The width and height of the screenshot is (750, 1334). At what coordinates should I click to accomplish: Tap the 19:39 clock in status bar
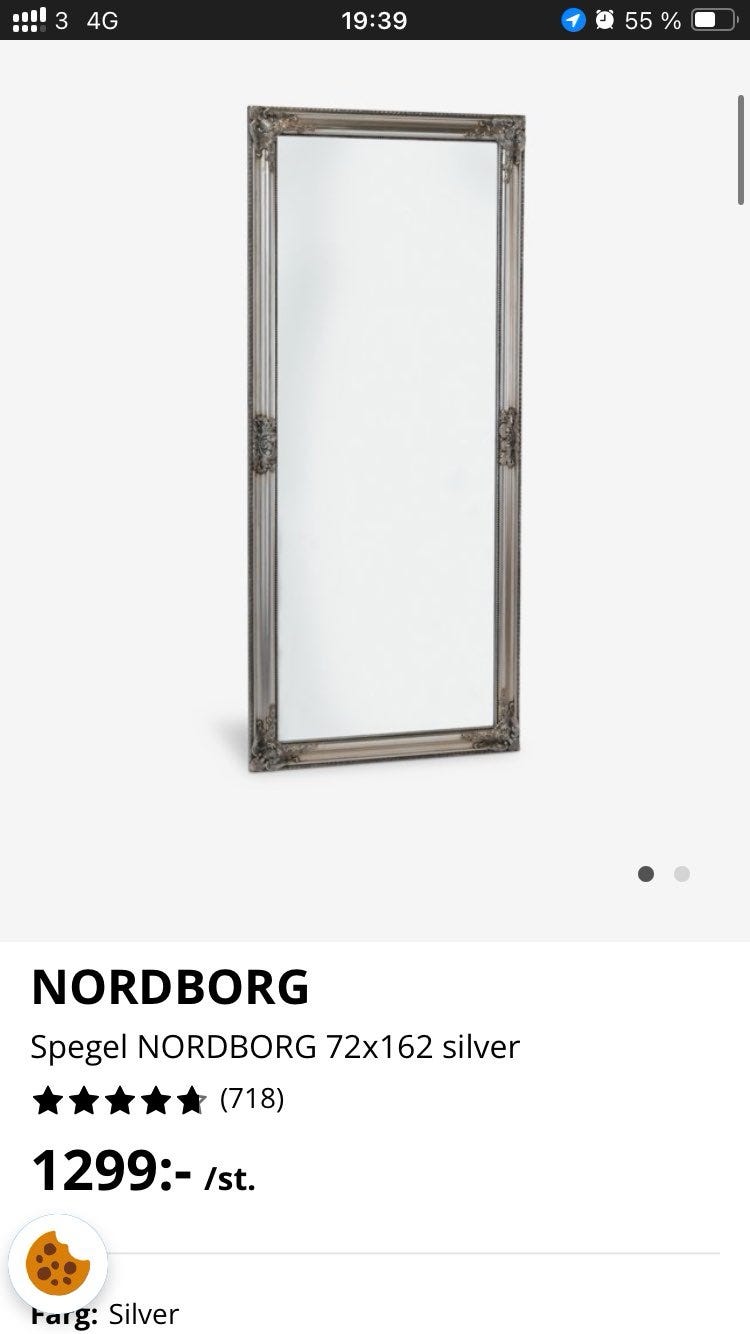(x=374, y=20)
